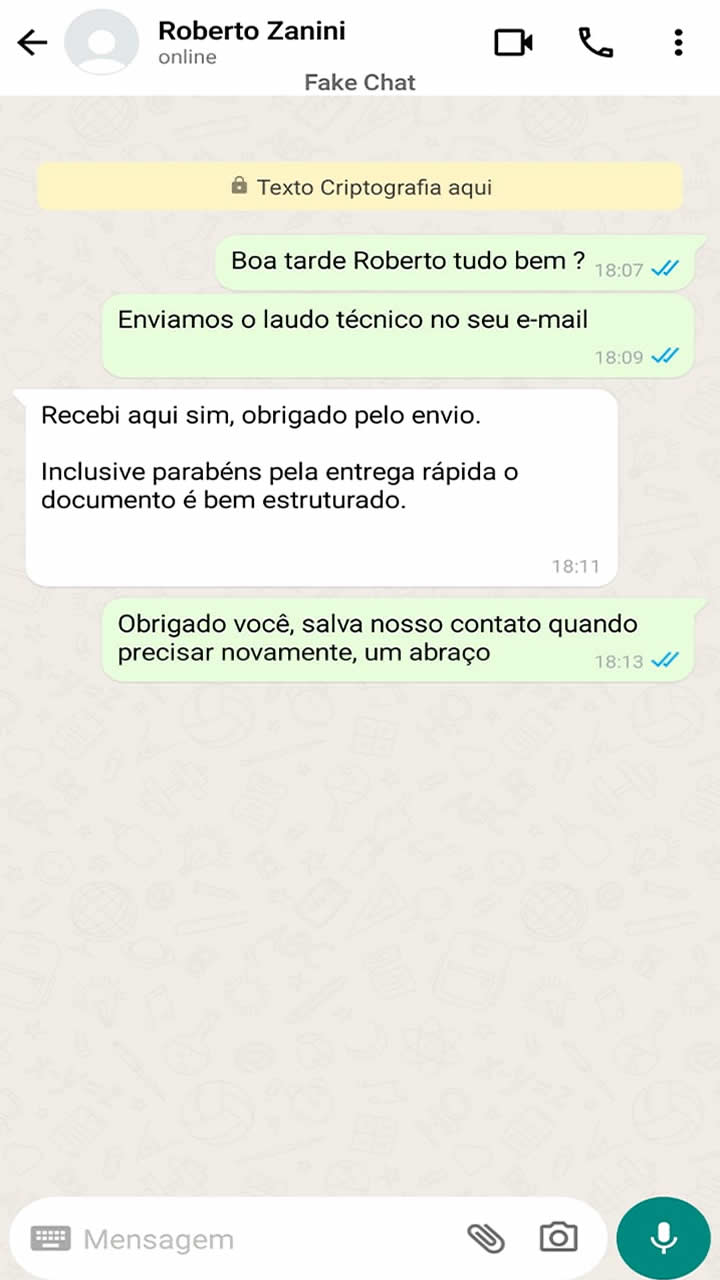Attach a file with the paperclip
The width and height of the screenshot is (720, 1280).
pos(486,1239)
